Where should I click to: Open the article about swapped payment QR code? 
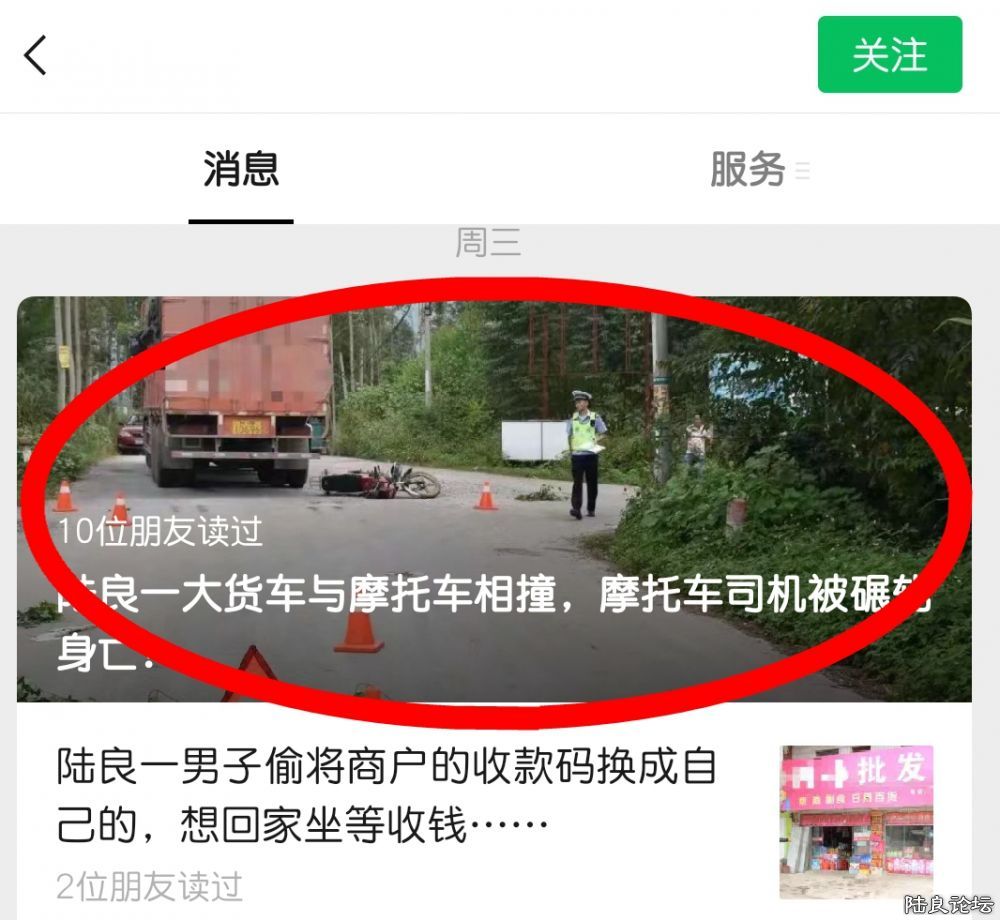400,797
